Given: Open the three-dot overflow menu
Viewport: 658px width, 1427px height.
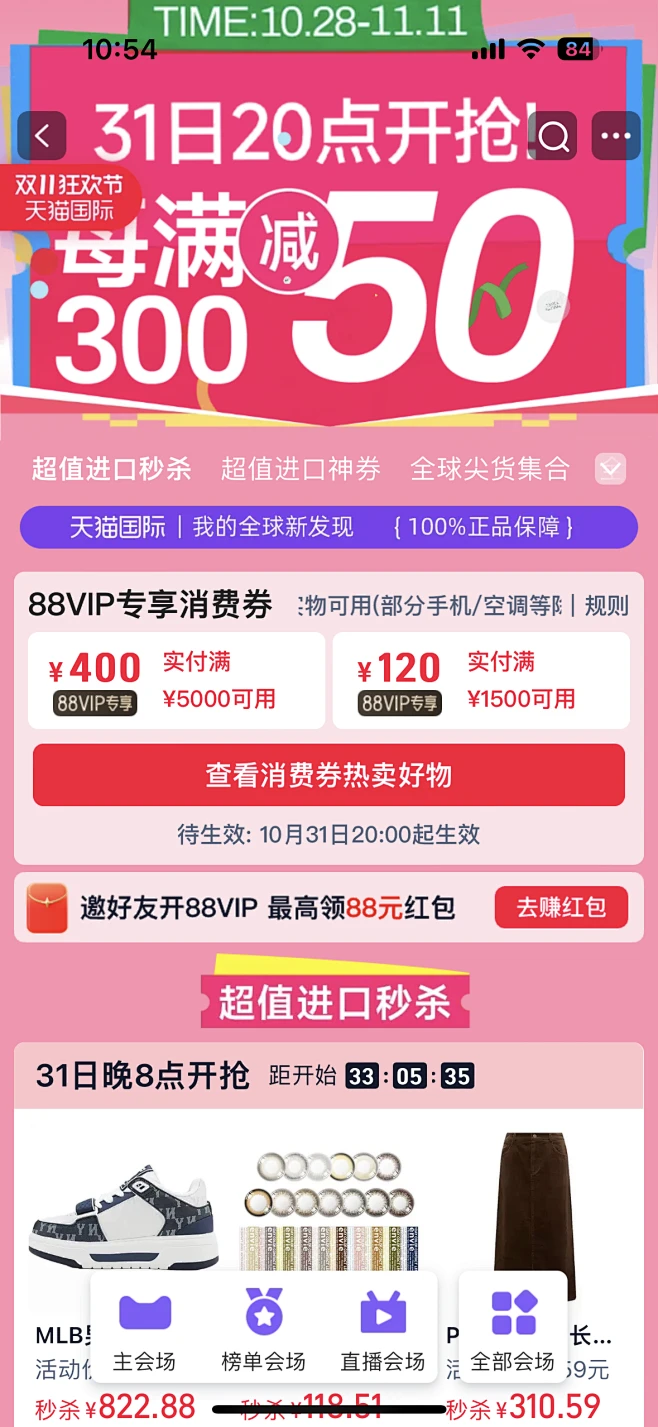Looking at the screenshot, I should tap(616, 136).
